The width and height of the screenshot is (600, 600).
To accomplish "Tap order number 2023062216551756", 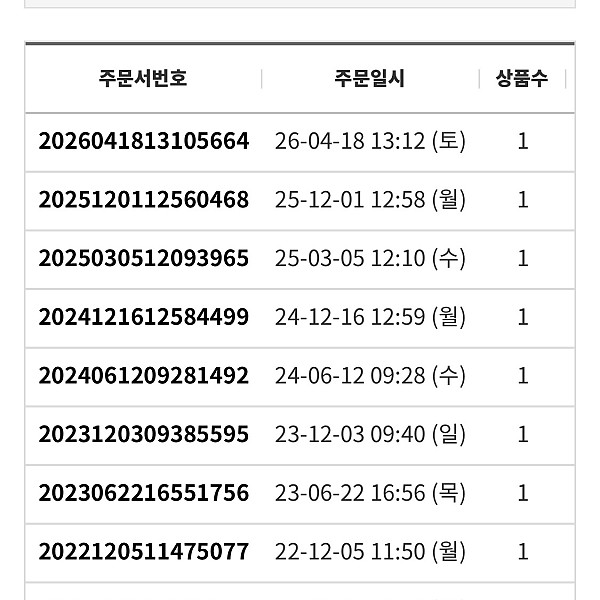I will coord(144,493).
